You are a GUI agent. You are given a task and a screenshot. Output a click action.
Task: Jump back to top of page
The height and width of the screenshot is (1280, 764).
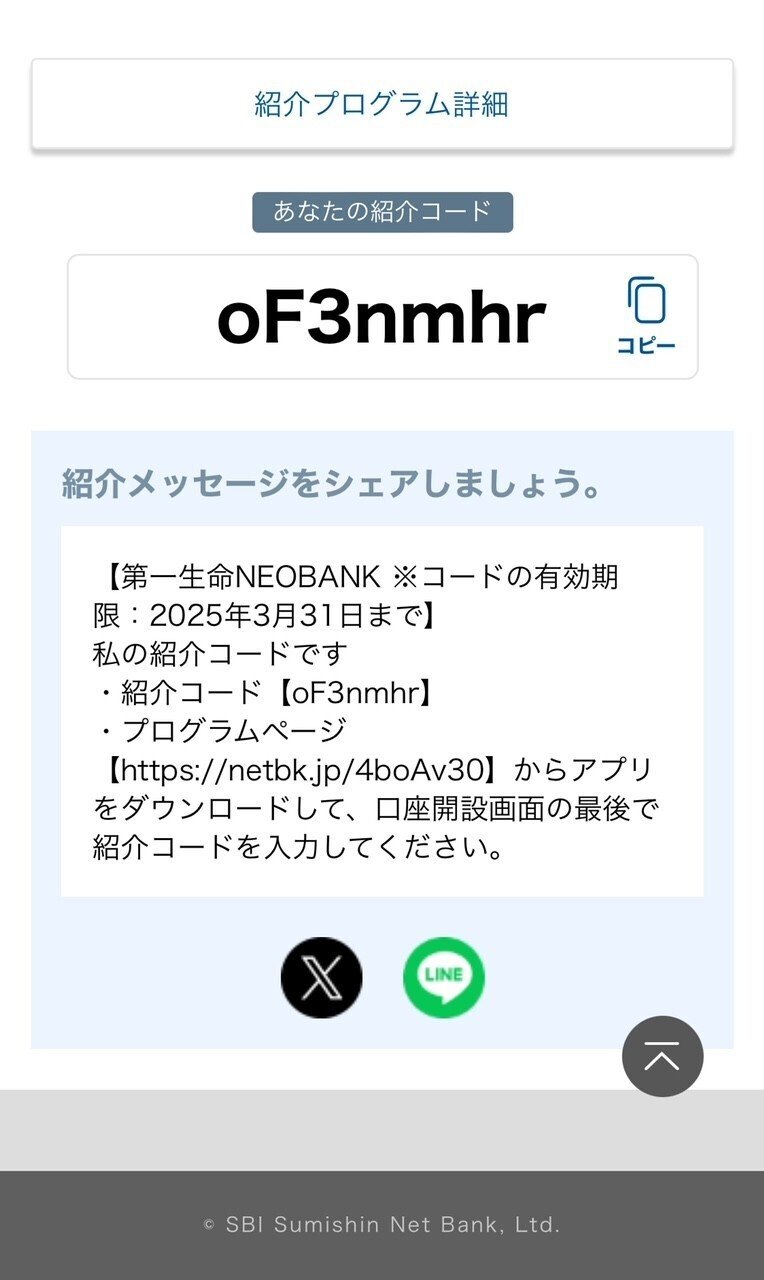[662, 1056]
